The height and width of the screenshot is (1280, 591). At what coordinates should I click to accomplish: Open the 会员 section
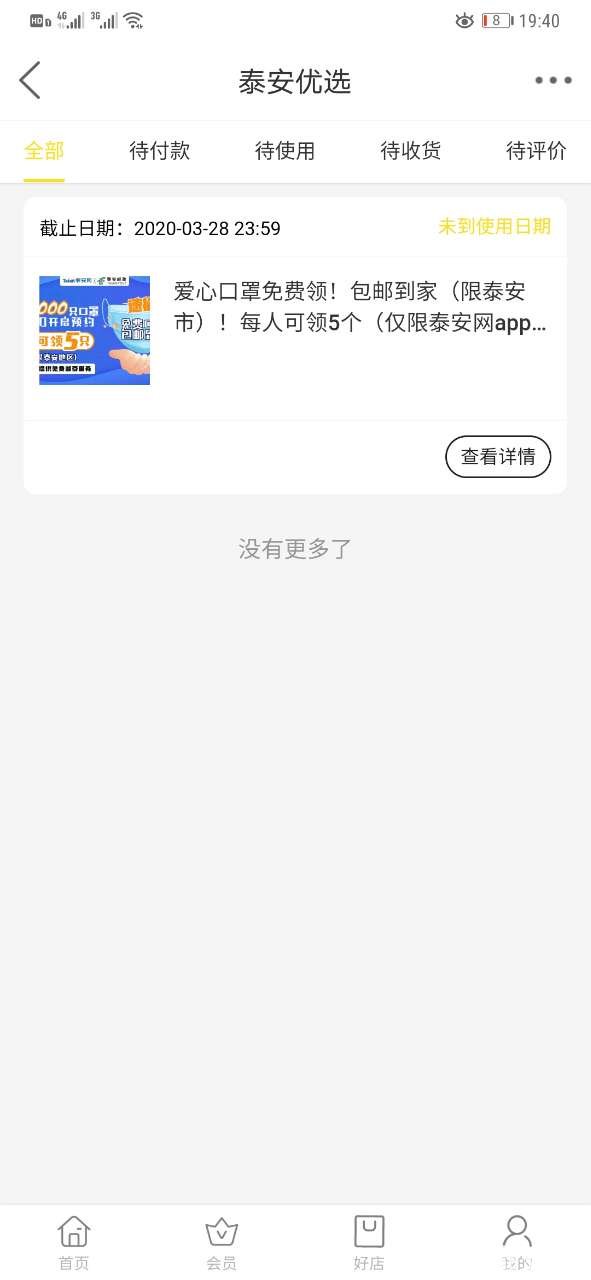(221, 1243)
